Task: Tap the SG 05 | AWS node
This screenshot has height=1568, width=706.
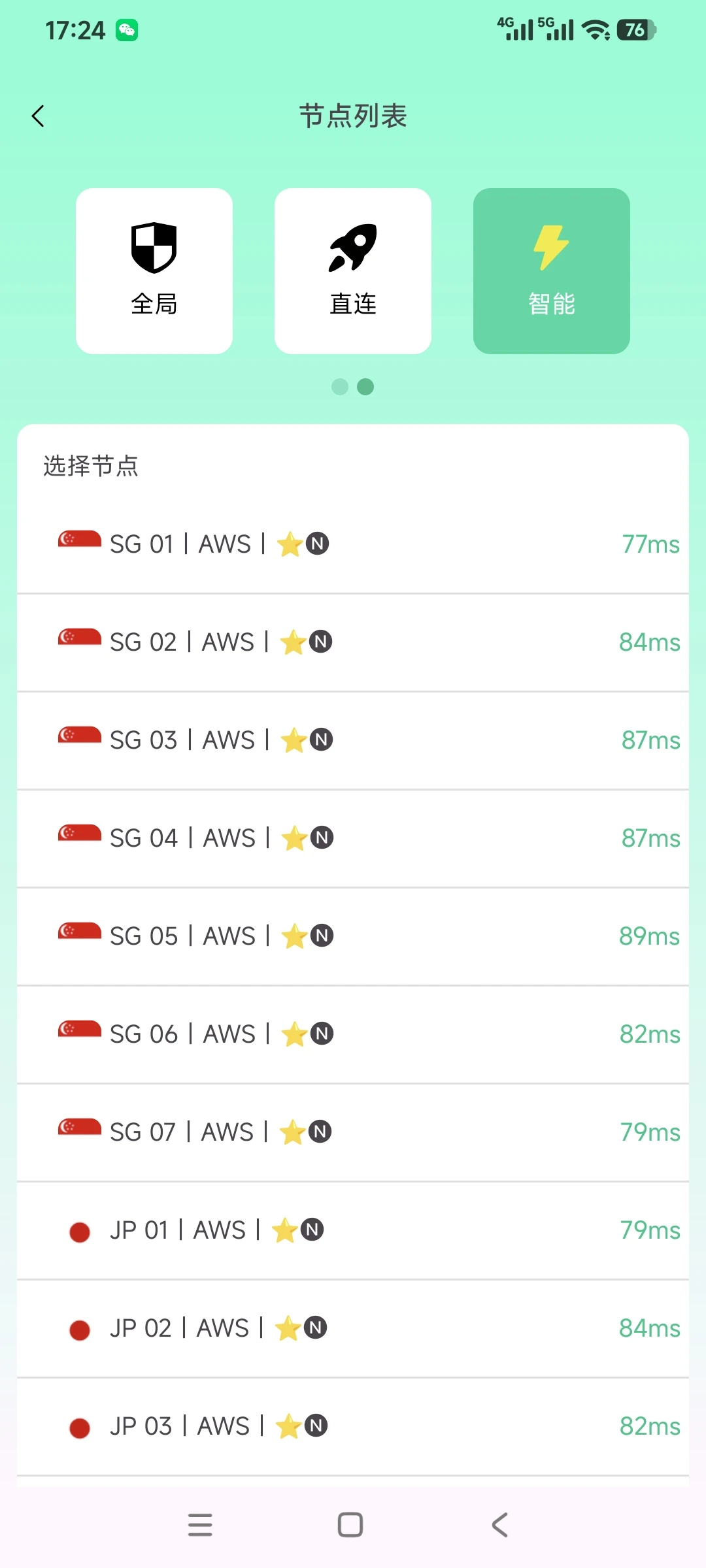Action: pyautogui.click(x=353, y=936)
